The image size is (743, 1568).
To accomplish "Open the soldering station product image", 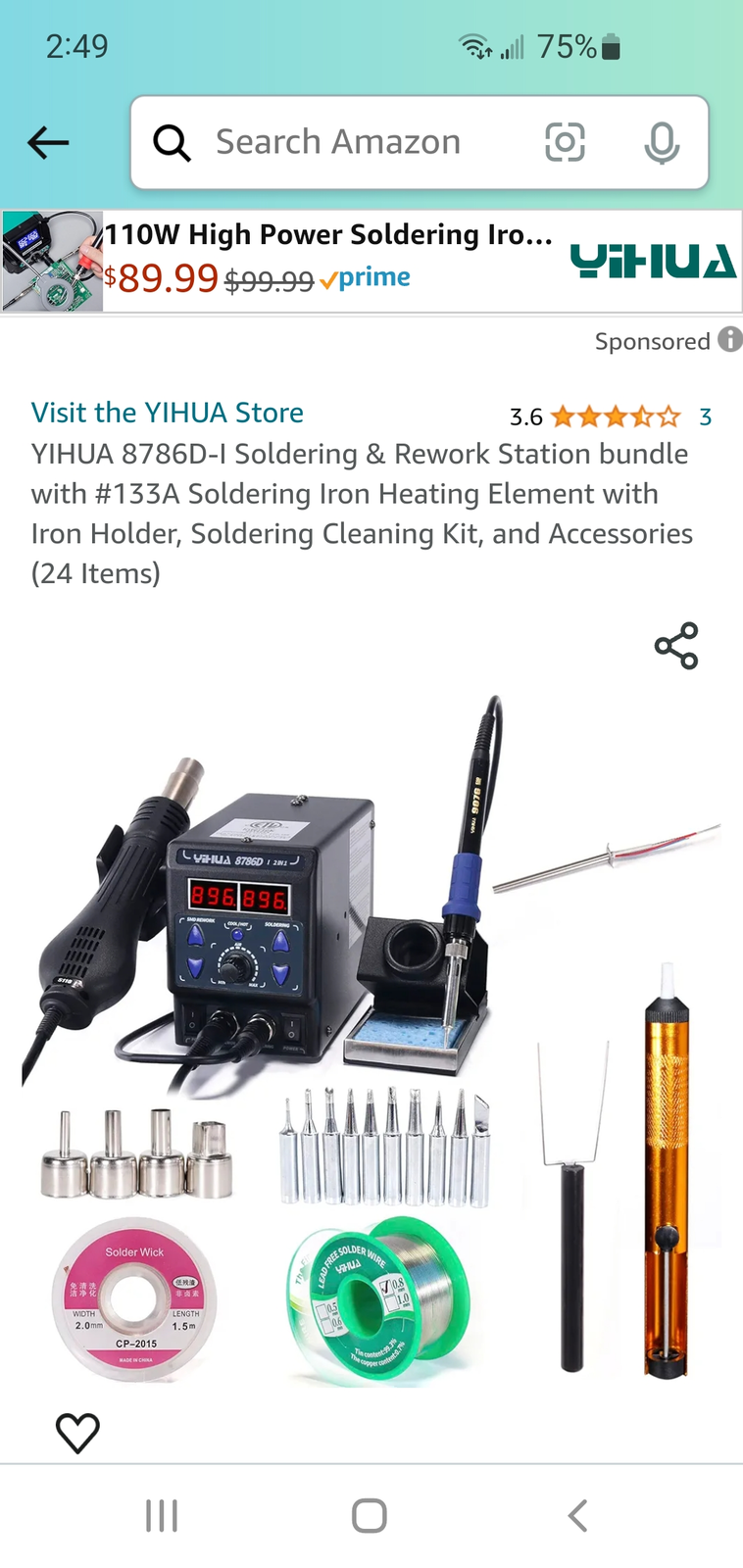I will click(371, 1039).
